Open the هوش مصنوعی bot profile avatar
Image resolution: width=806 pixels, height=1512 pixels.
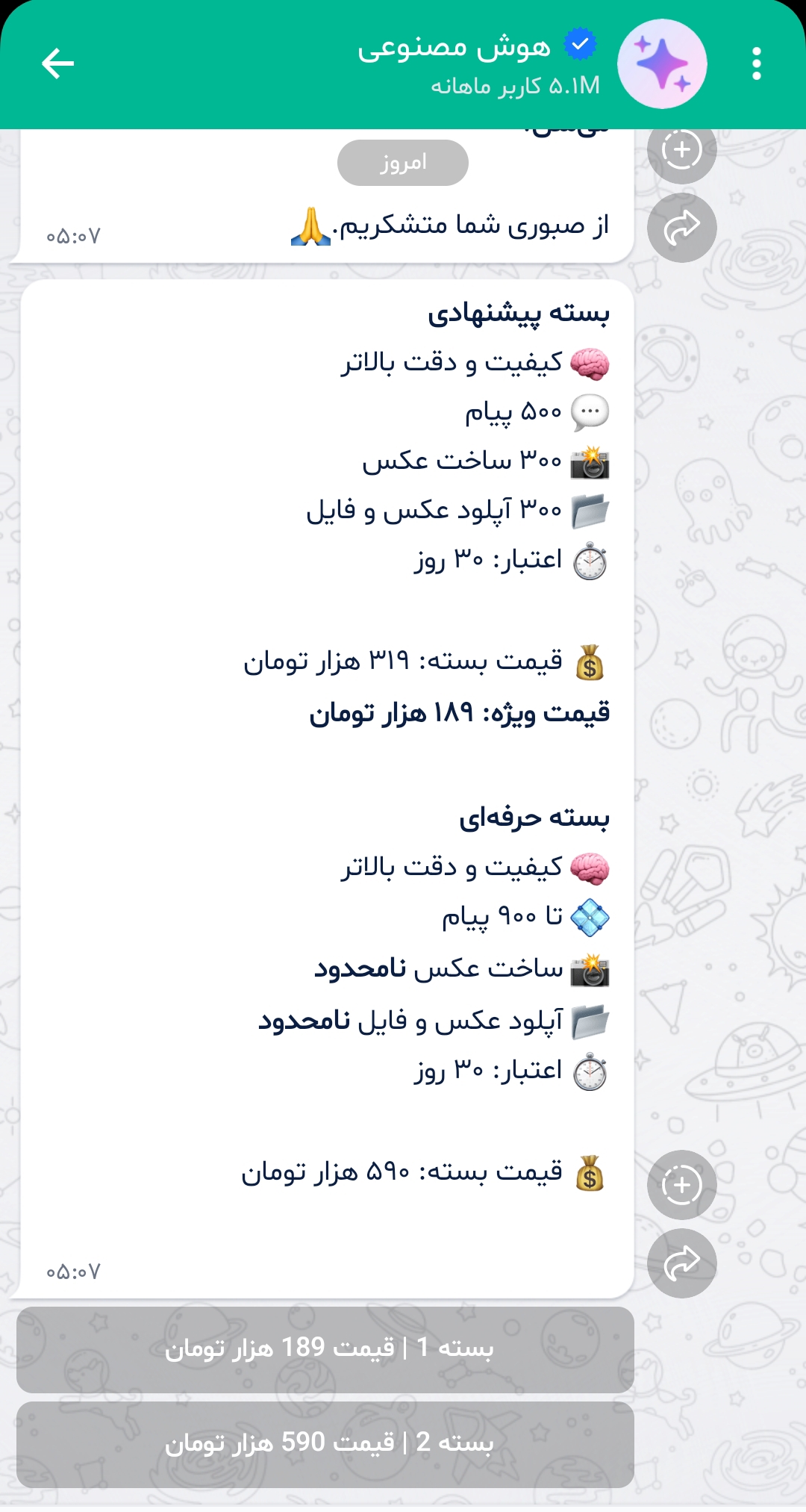click(662, 63)
